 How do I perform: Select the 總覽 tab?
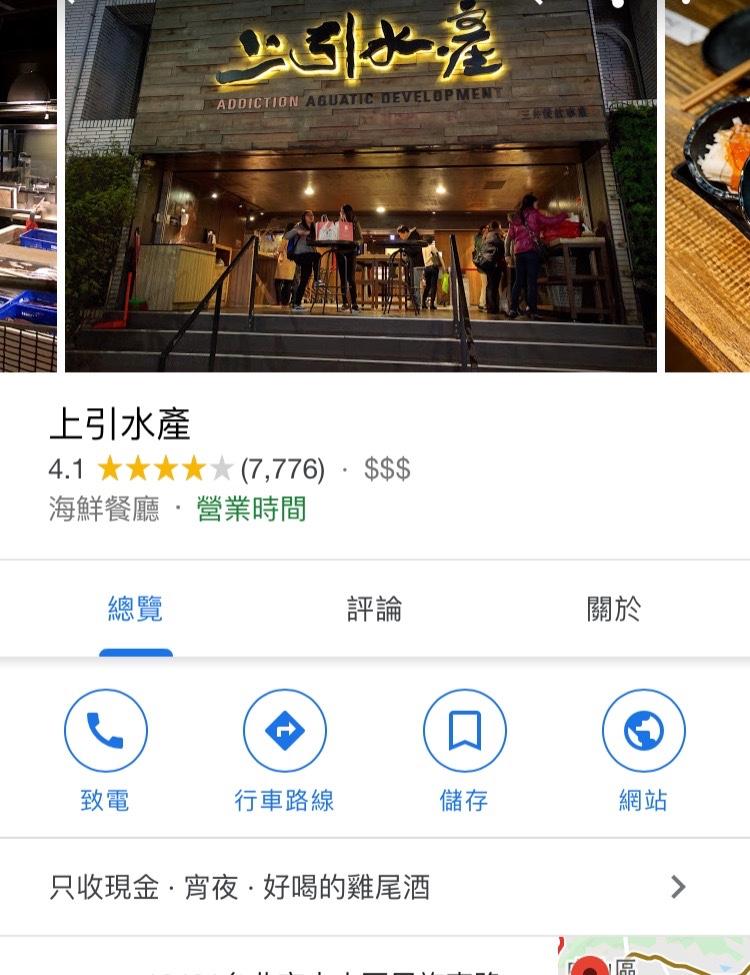tap(135, 609)
